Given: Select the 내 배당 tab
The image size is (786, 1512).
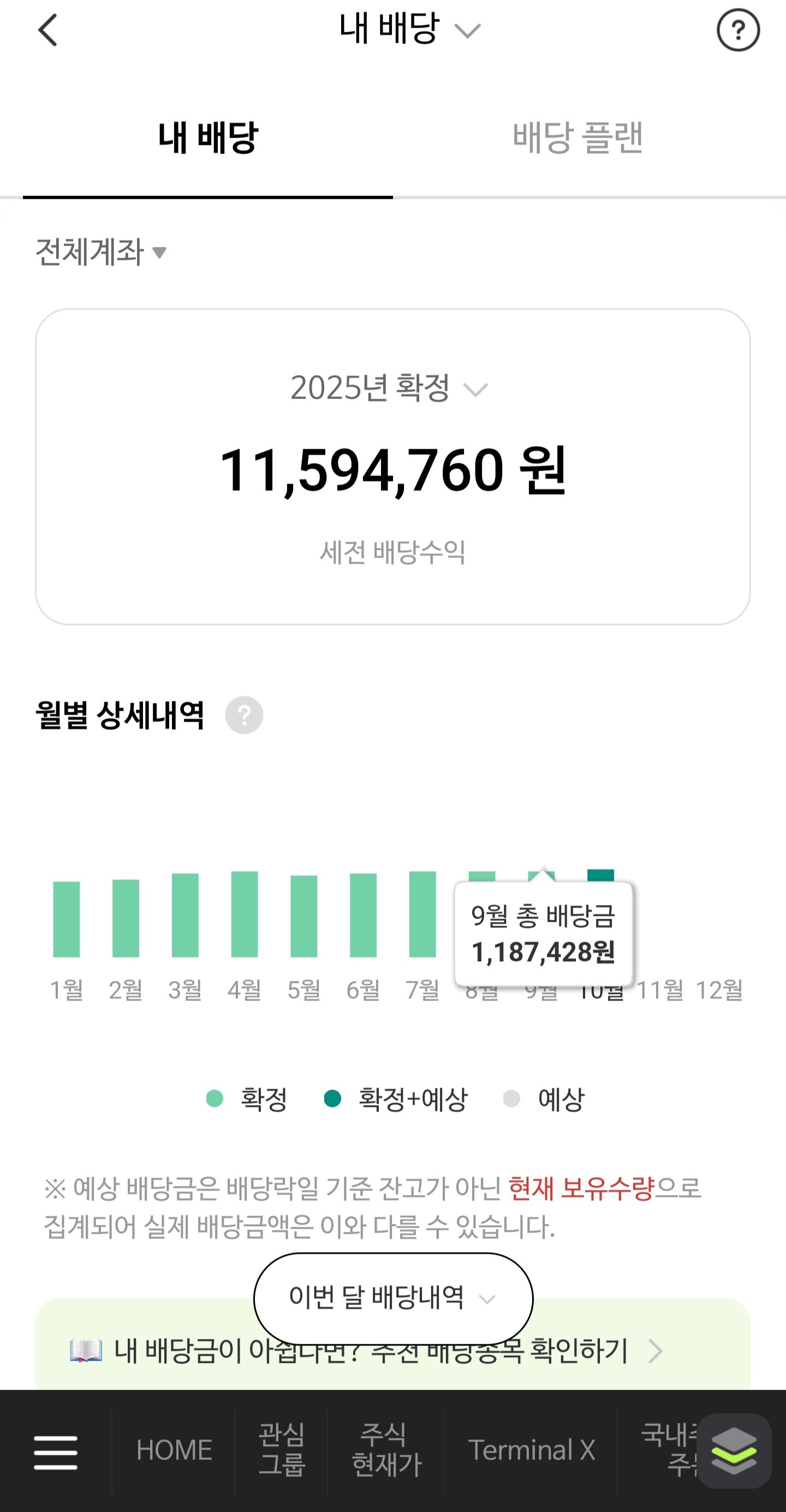Looking at the screenshot, I should coord(208,139).
